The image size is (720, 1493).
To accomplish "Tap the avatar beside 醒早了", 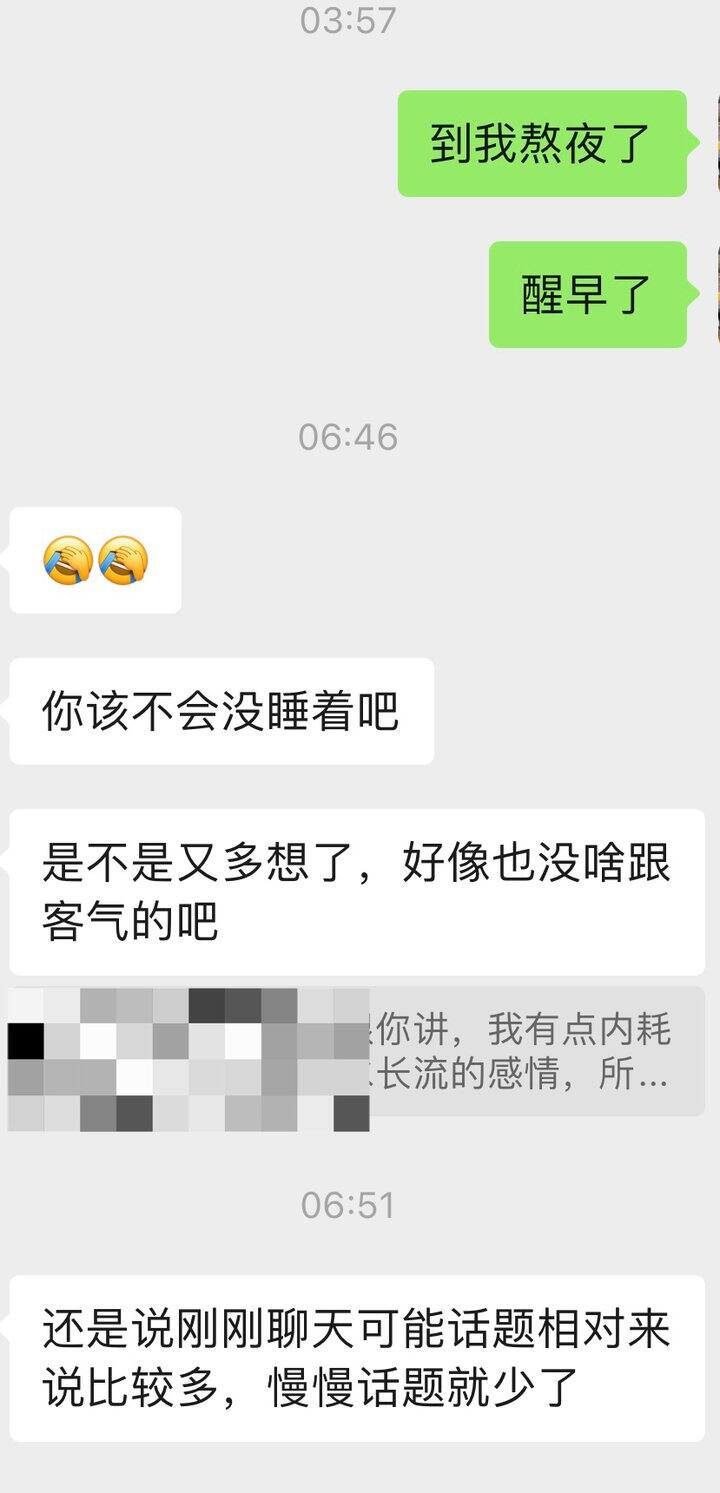I will (716, 294).
